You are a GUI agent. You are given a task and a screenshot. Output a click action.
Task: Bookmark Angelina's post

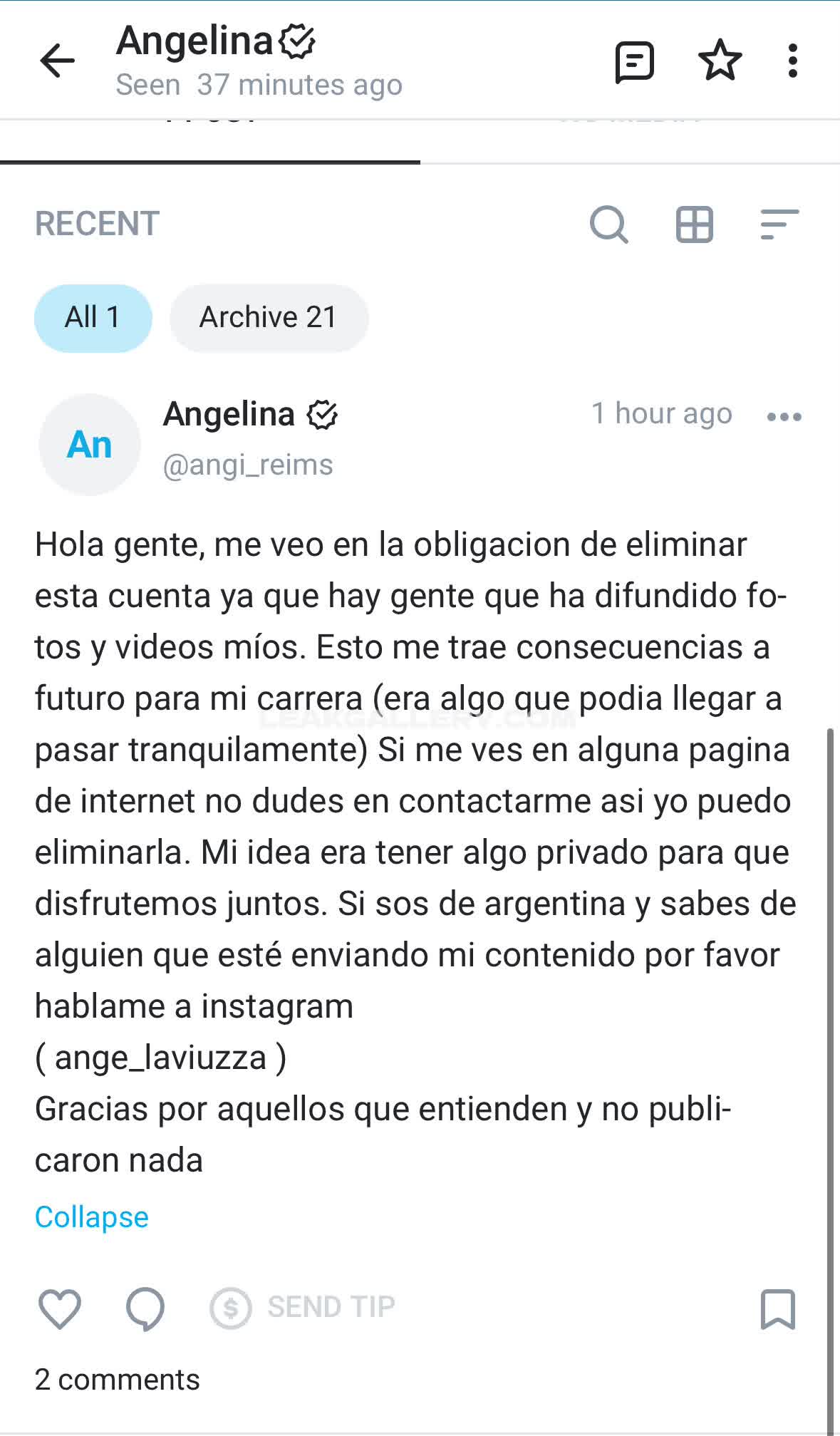click(777, 1308)
